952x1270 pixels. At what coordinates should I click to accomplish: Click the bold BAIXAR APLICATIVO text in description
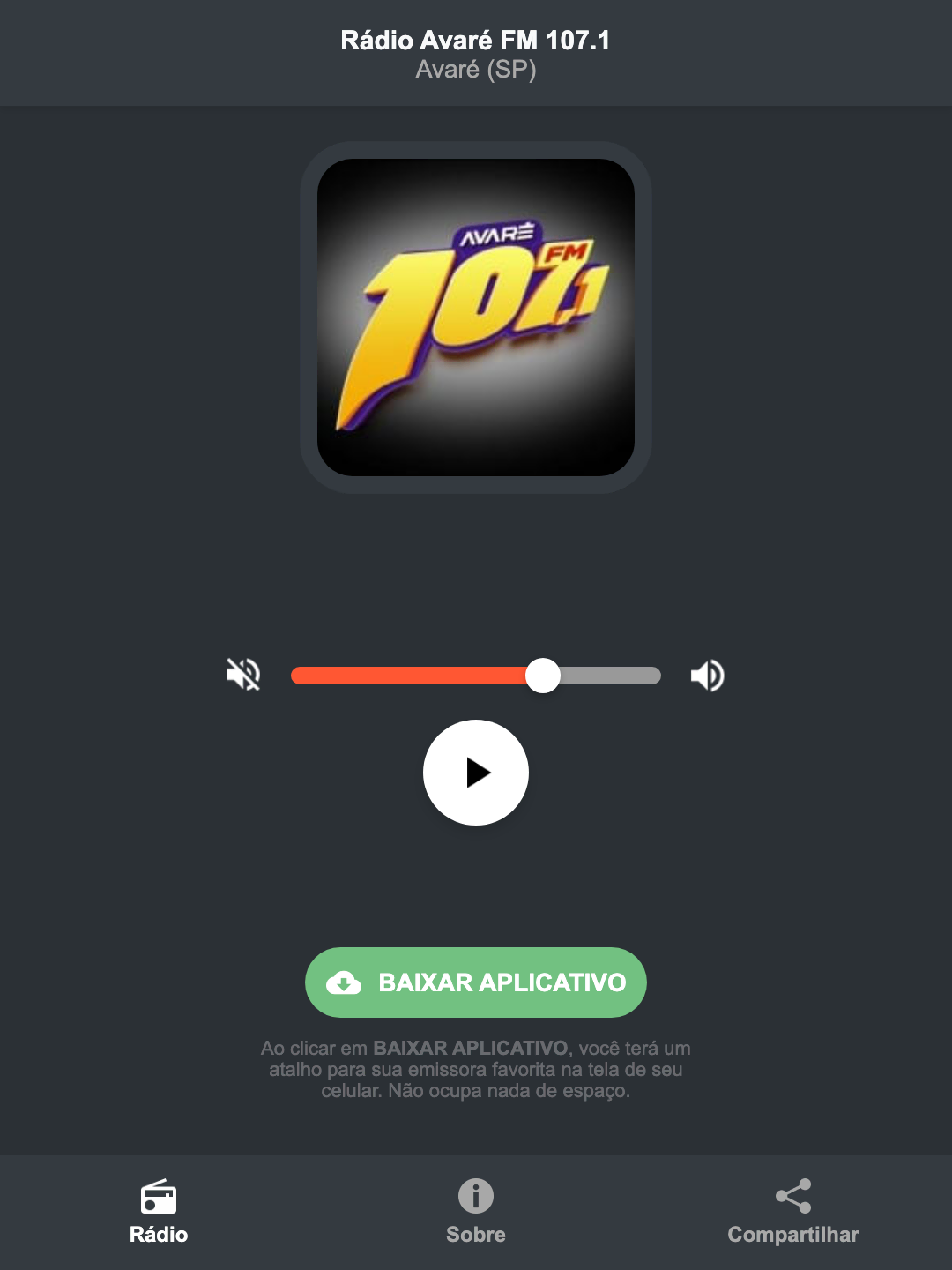pos(472,1049)
